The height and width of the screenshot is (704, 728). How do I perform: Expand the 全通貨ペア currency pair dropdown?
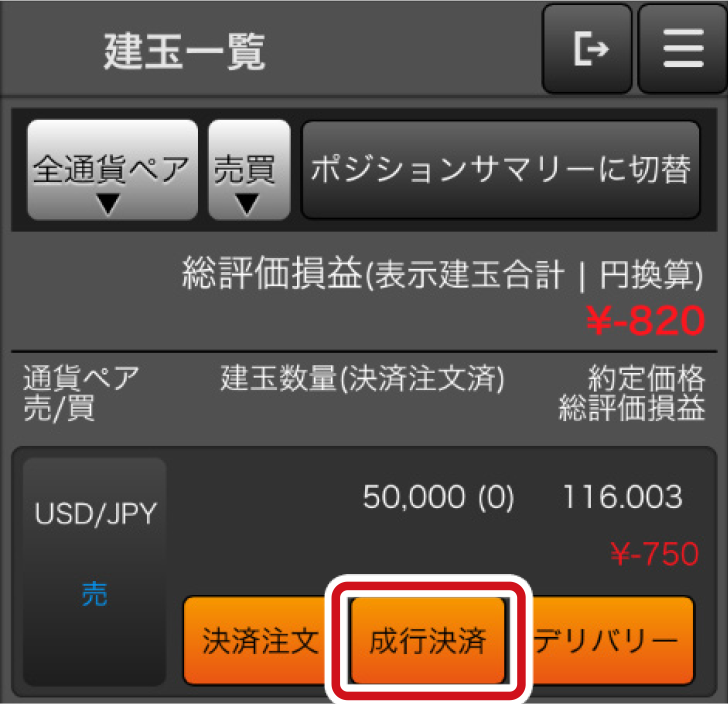[112, 170]
